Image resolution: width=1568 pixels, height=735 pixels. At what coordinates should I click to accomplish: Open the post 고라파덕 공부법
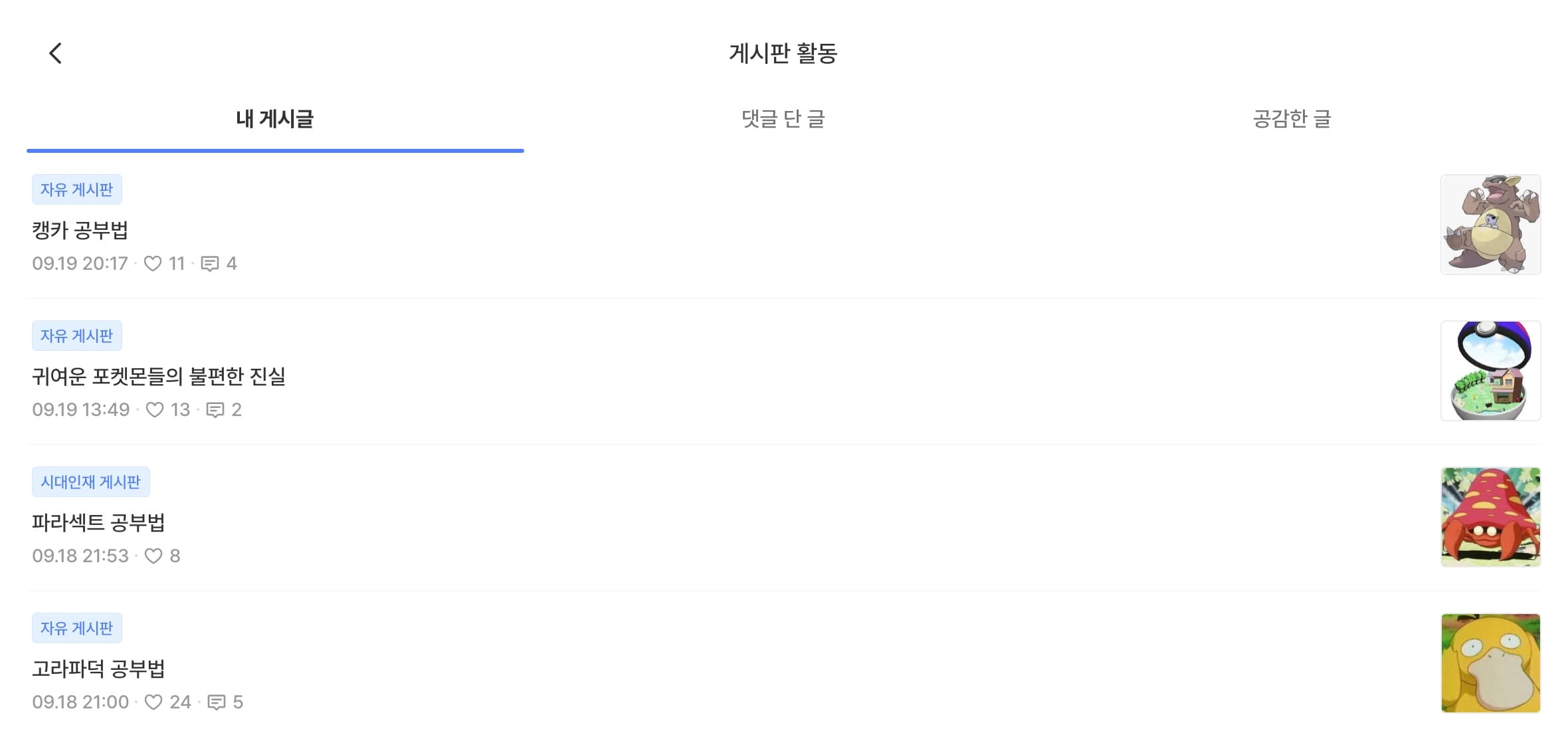(98, 669)
